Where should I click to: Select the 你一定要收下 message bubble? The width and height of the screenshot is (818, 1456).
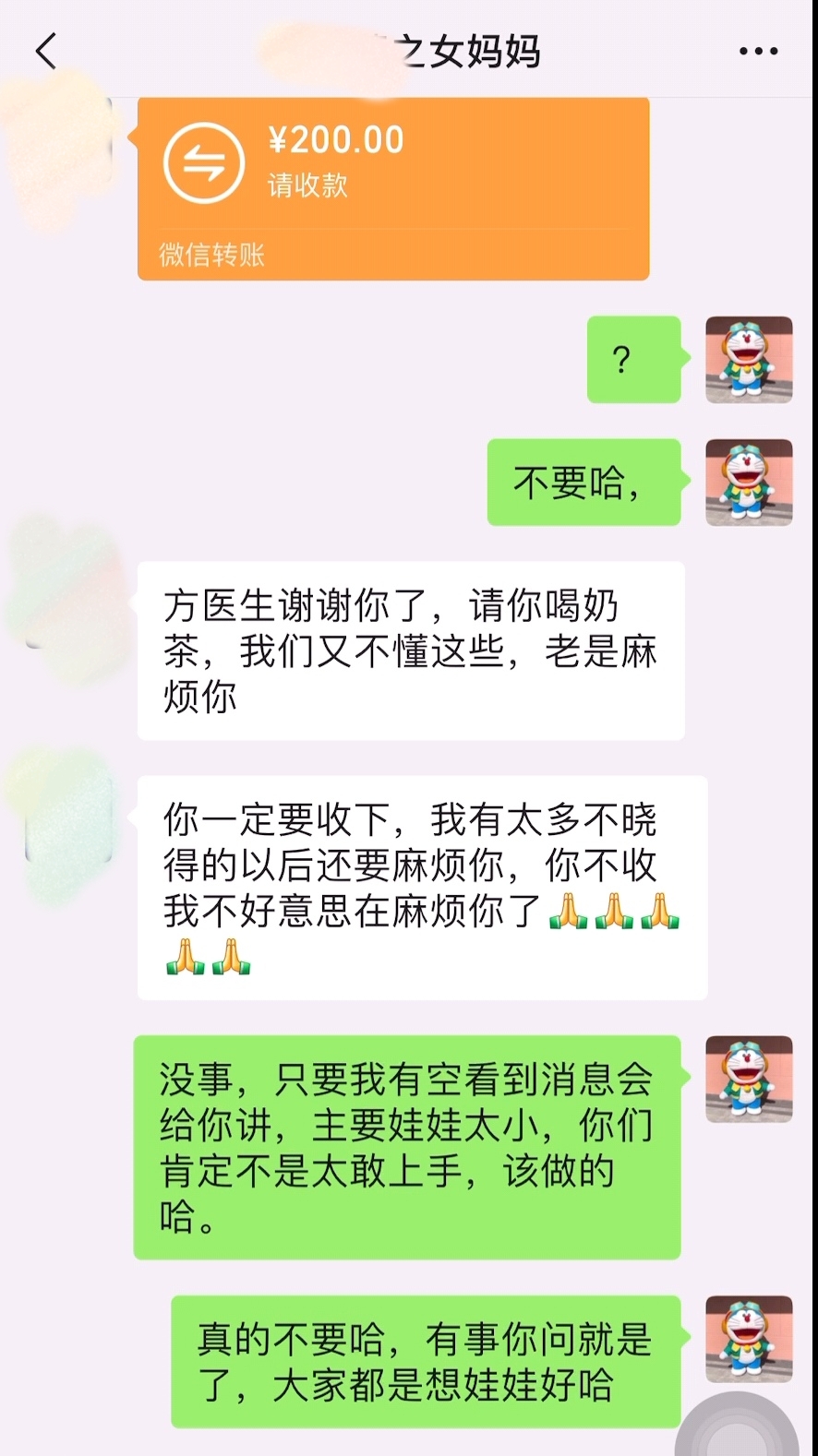coord(409,886)
